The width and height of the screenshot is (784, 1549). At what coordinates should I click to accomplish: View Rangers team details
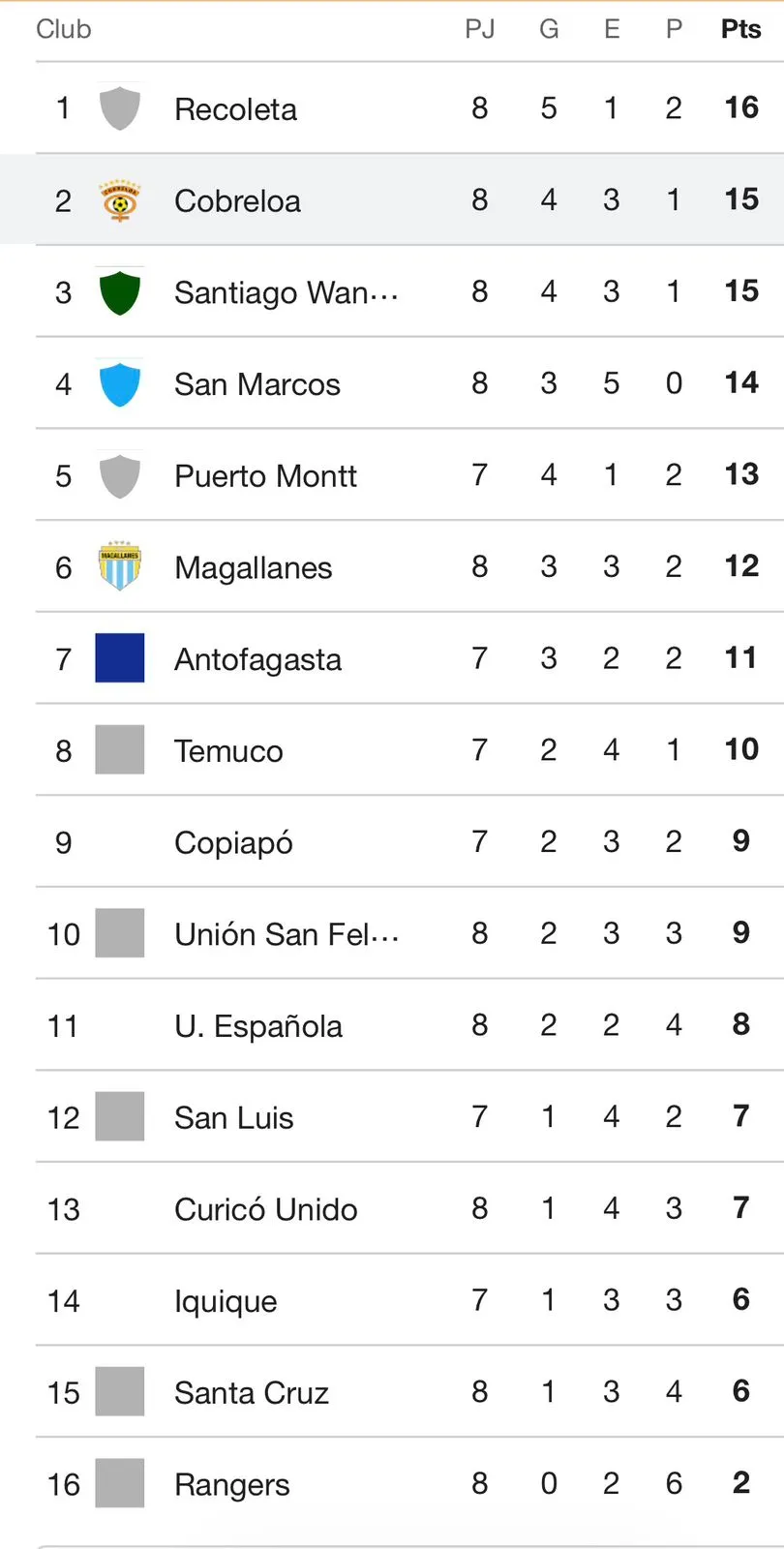pos(231,1484)
